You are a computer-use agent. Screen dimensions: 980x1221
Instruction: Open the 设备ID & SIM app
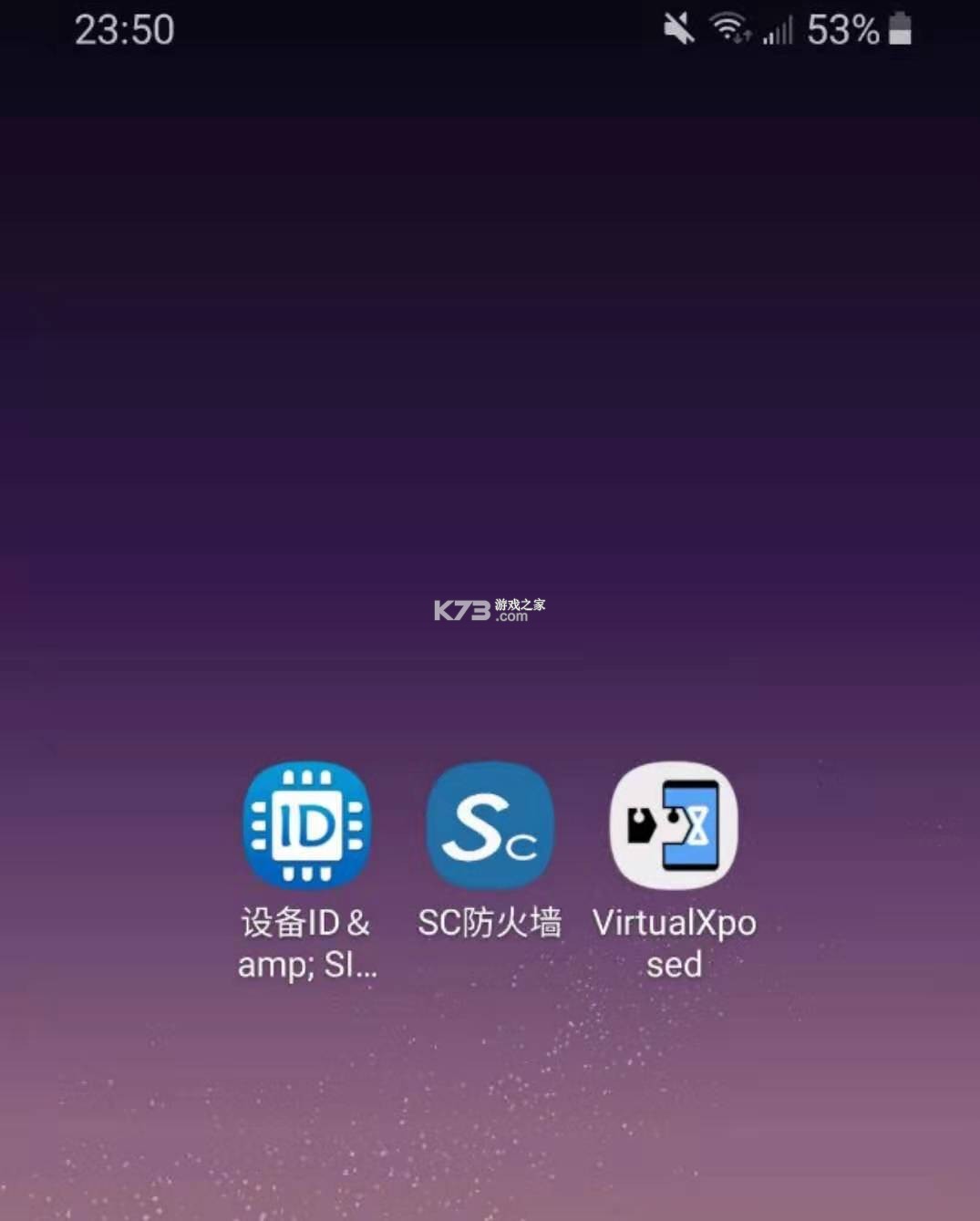307,825
